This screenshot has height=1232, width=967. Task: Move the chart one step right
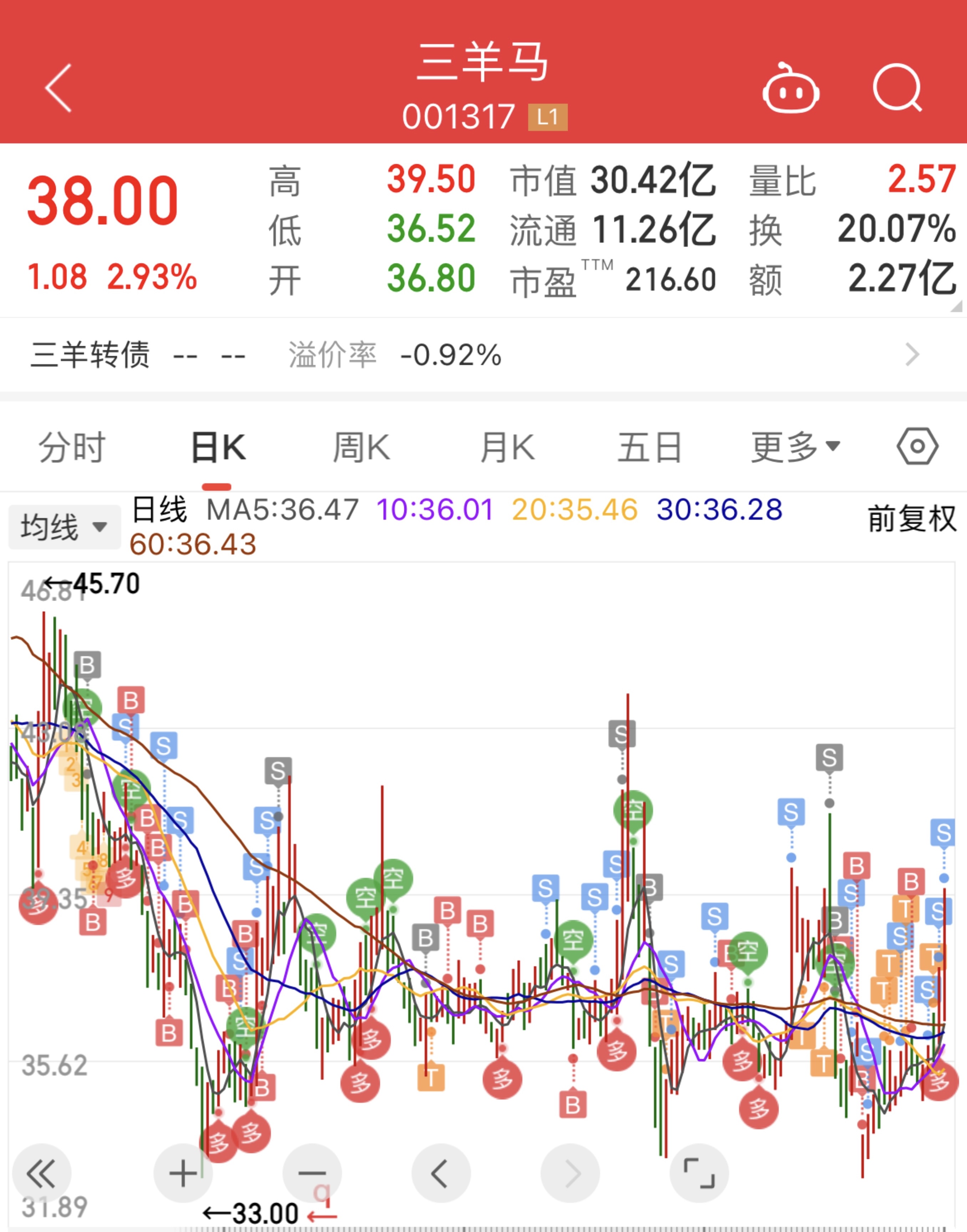click(570, 1173)
